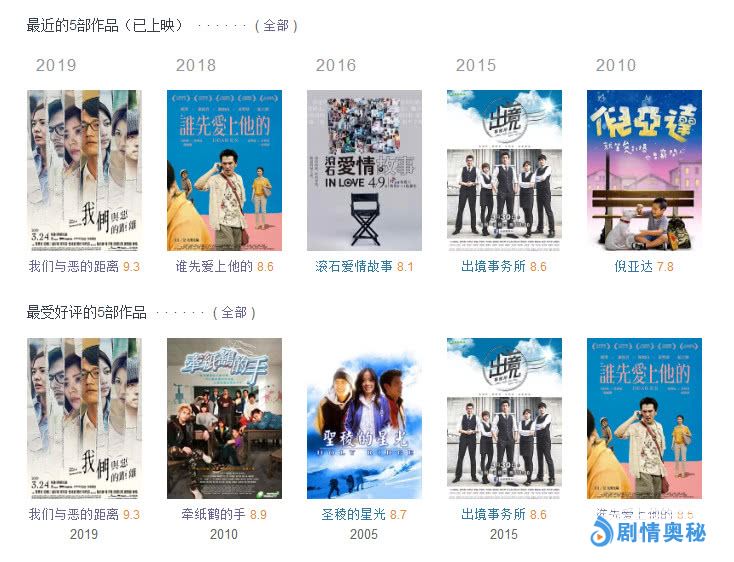Open 谁先爱上他的 poster in best-rated works
Screen dimensions: 734x562
click(644, 418)
